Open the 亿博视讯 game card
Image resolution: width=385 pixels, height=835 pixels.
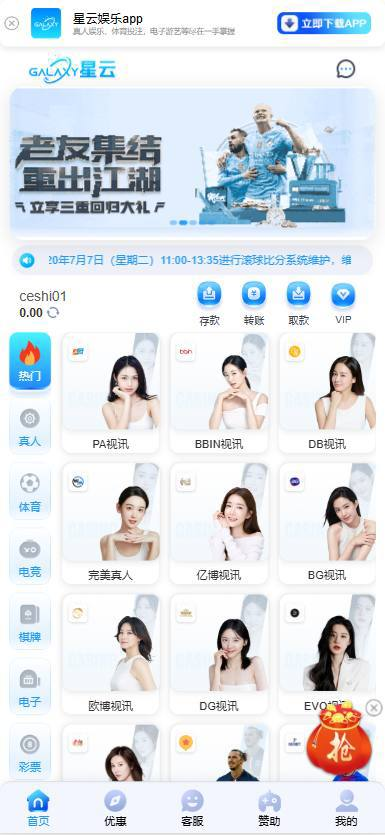[219, 523]
